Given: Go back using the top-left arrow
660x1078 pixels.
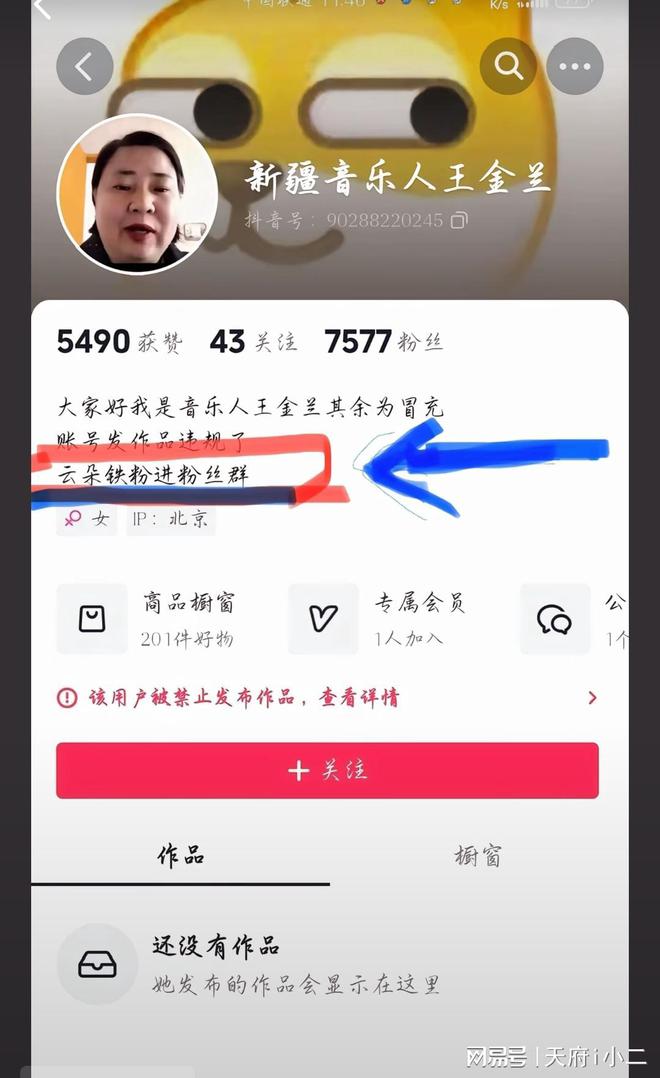Looking at the screenshot, I should (84, 67).
